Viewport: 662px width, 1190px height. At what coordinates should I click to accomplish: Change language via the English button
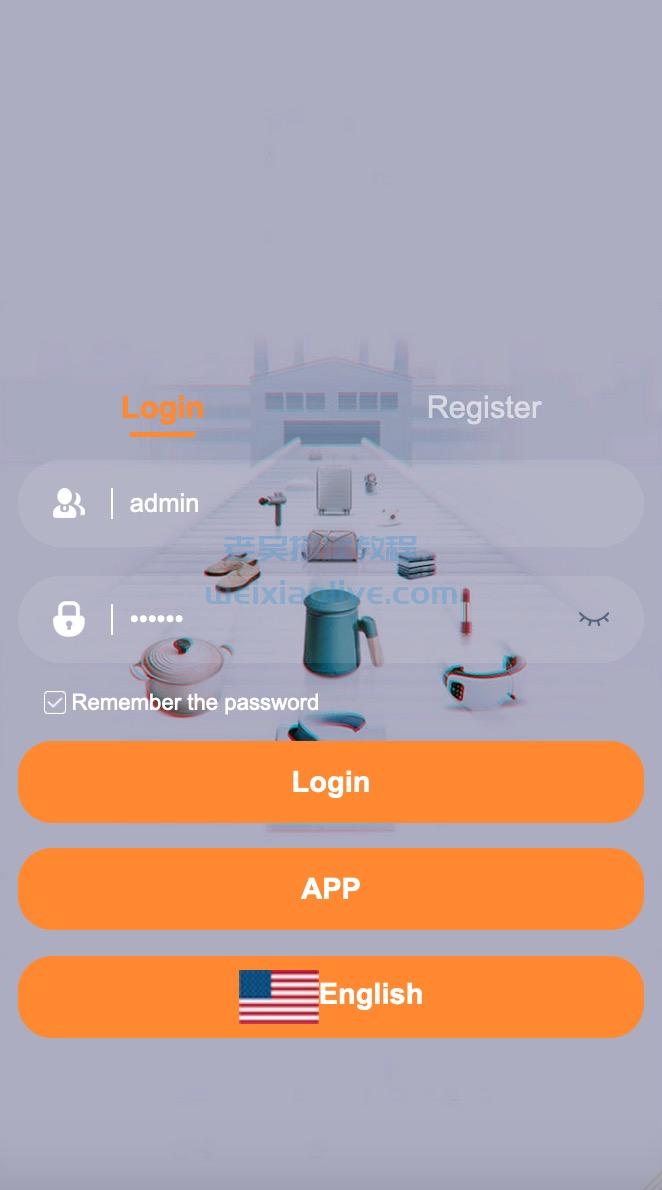click(331, 996)
